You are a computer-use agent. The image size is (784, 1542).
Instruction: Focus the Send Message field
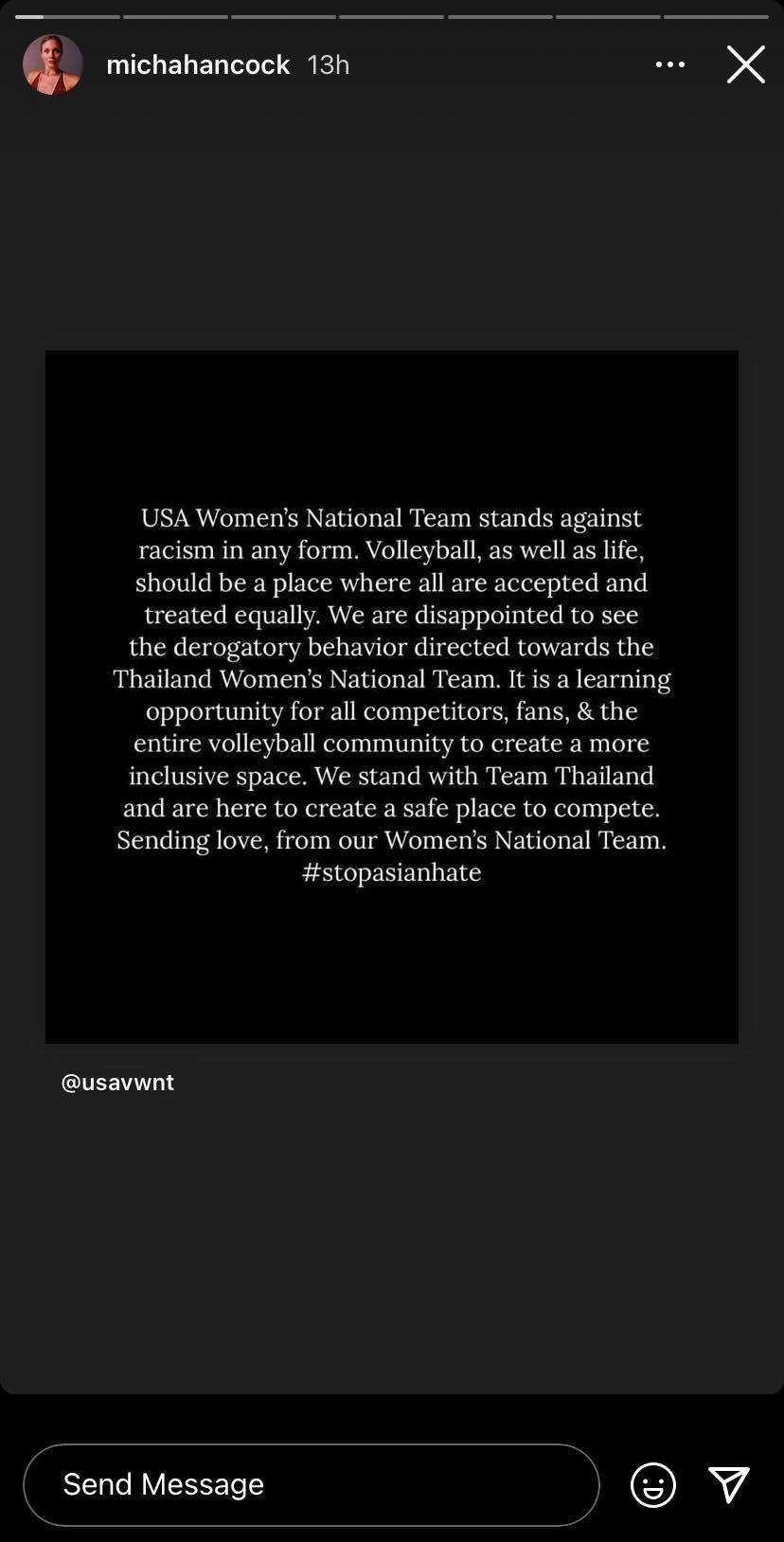(x=311, y=1483)
